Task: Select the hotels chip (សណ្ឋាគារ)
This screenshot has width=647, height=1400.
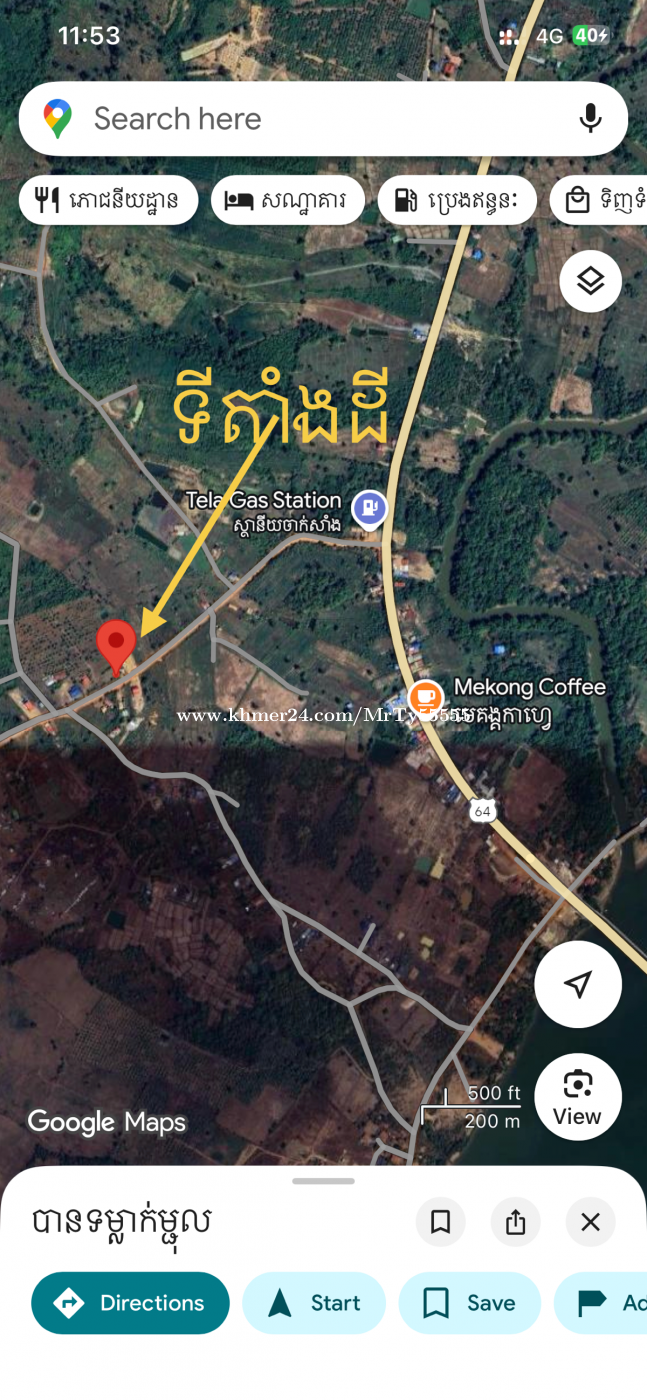Action: coord(287,200)
